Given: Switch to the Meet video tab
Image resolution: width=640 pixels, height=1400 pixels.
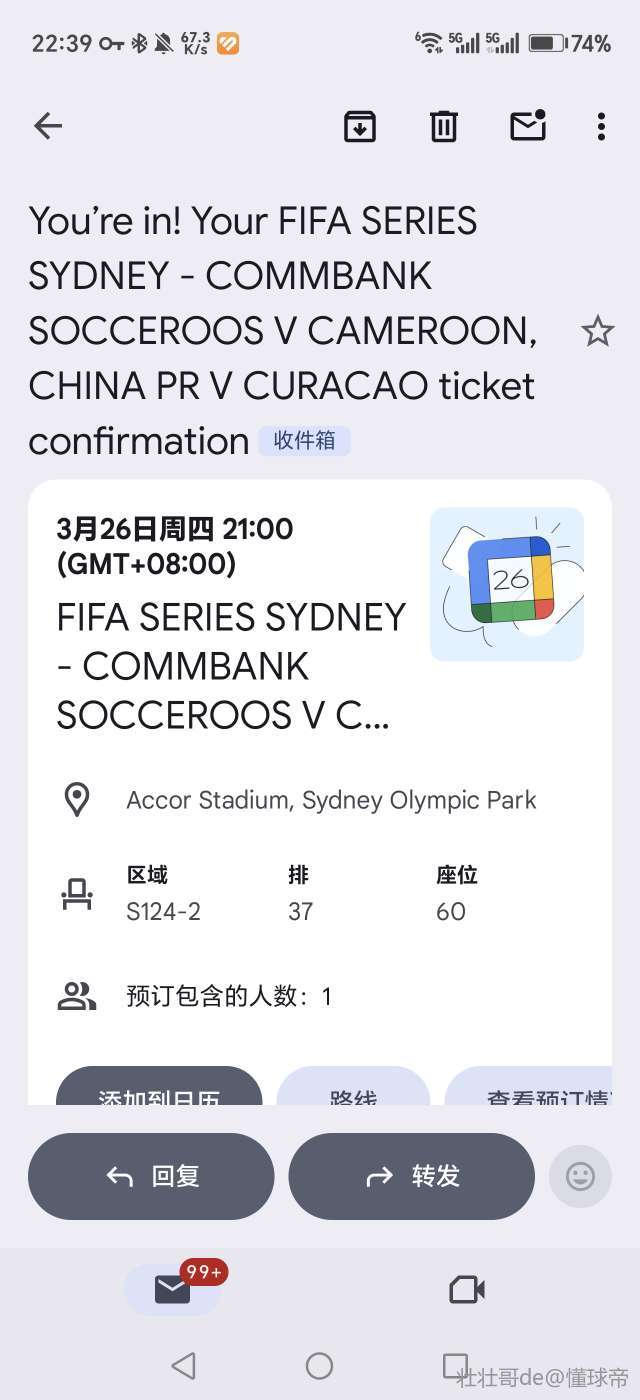Looking at the screenshot, I should click(466, 1290).
